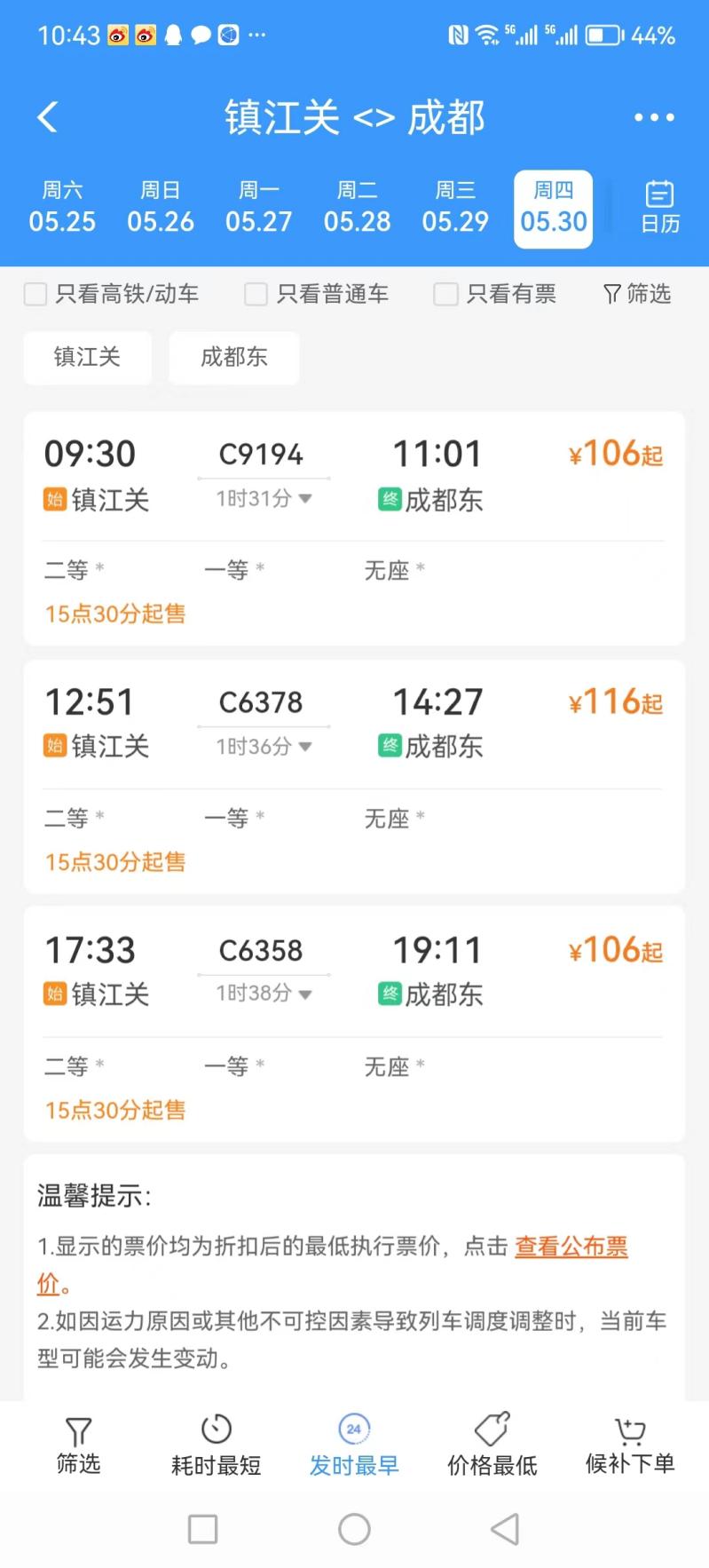Go back using the top-left arrow
Screen dimensions: 709x1568
48,117
